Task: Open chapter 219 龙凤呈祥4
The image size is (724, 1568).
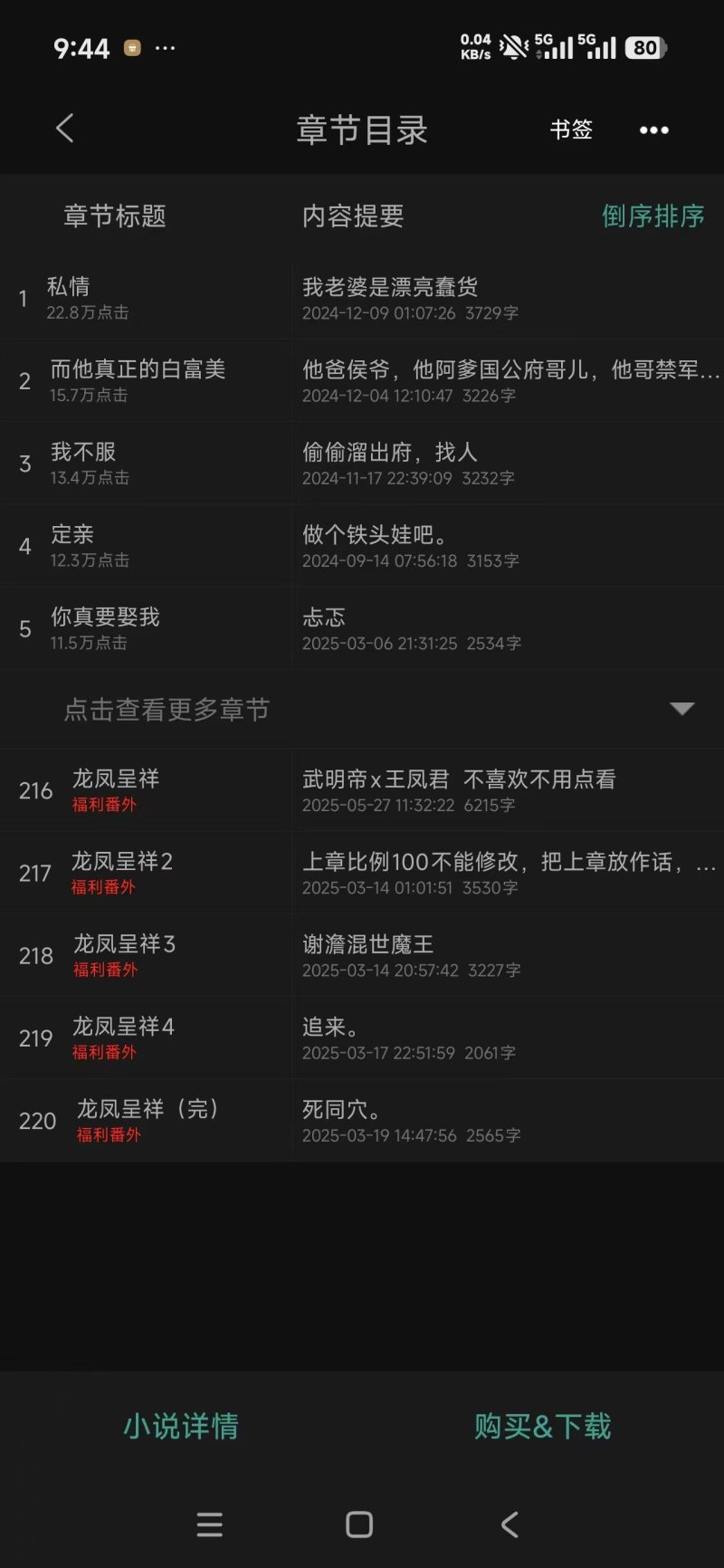Action: tap(145, 1037)
